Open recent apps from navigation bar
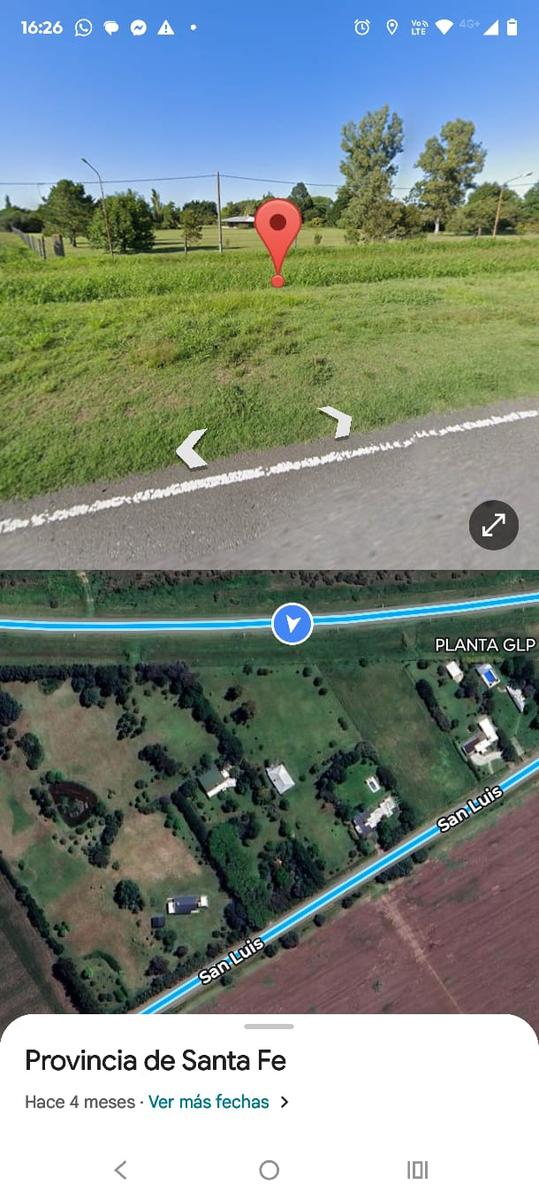The width and height of the screenshot is (539, 1200). pos(418,1169)
